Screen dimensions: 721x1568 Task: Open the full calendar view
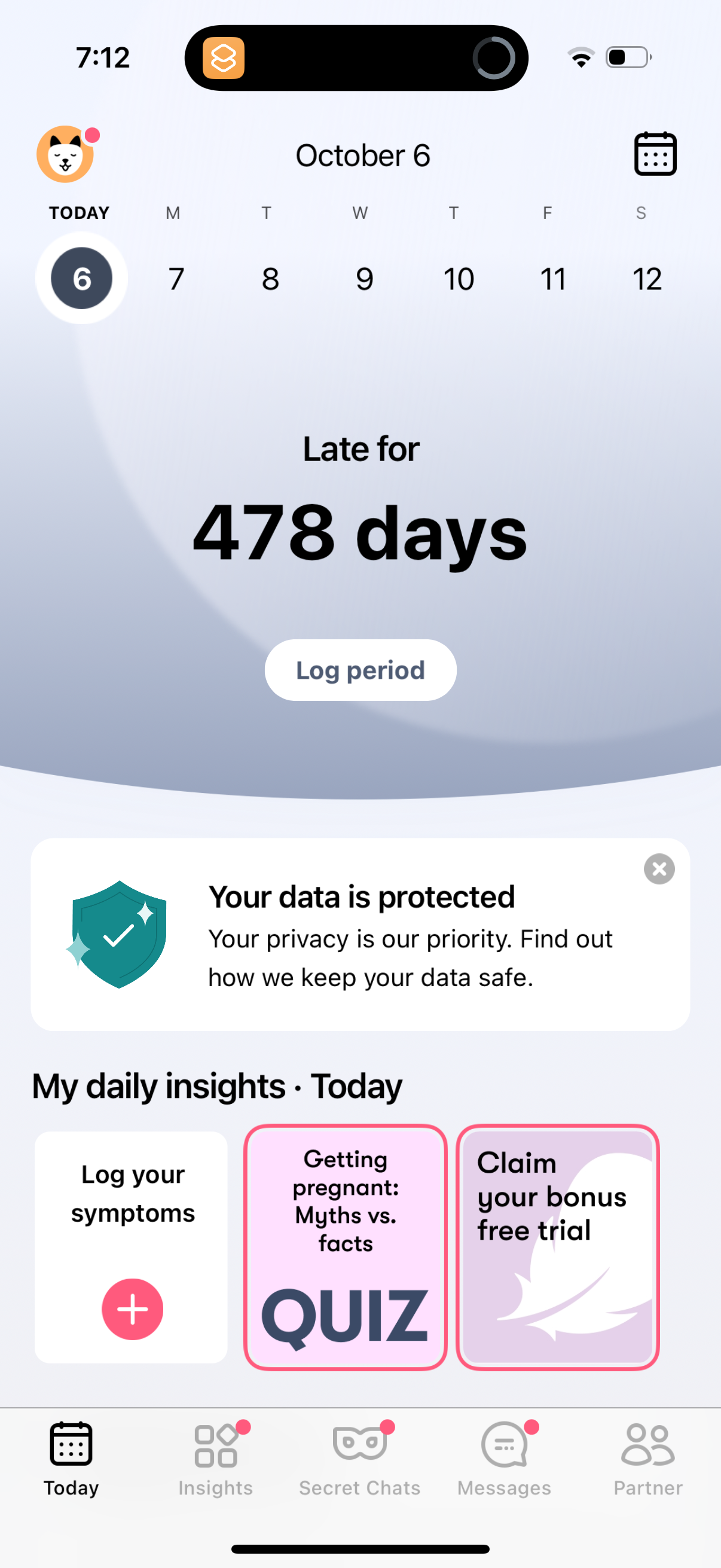(x=655, y=154)
